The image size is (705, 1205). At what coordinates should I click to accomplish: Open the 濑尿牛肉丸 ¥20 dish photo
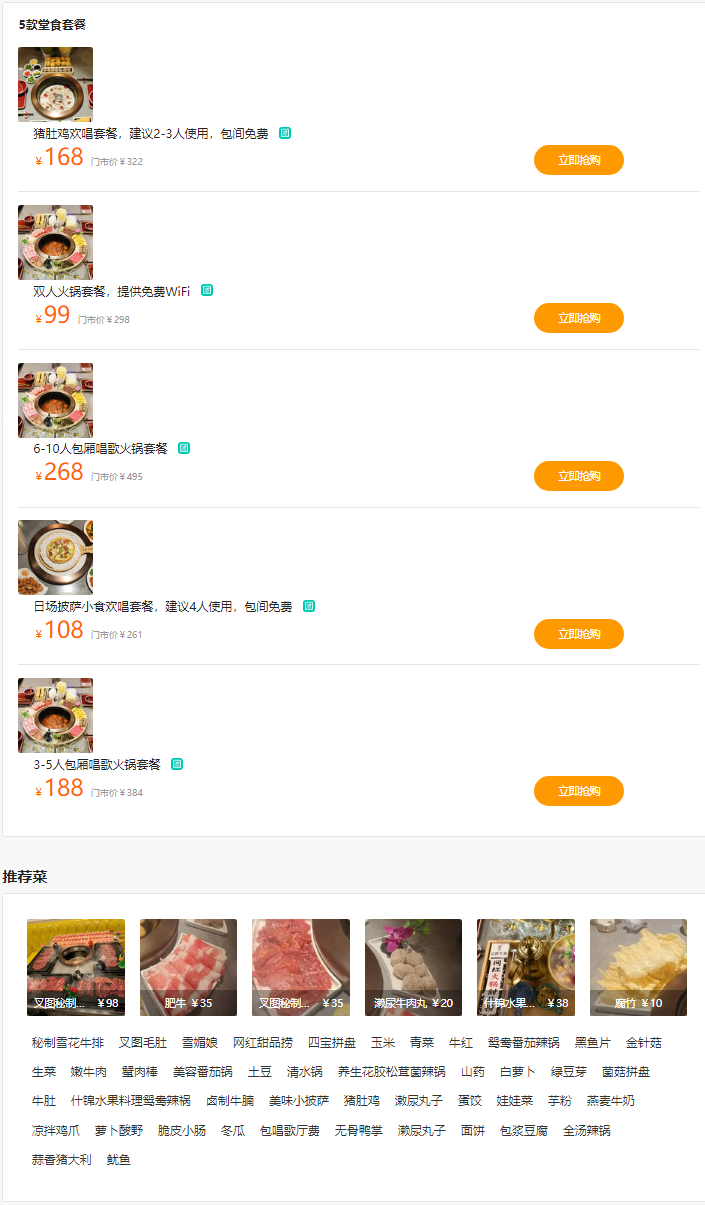point(413,966)
